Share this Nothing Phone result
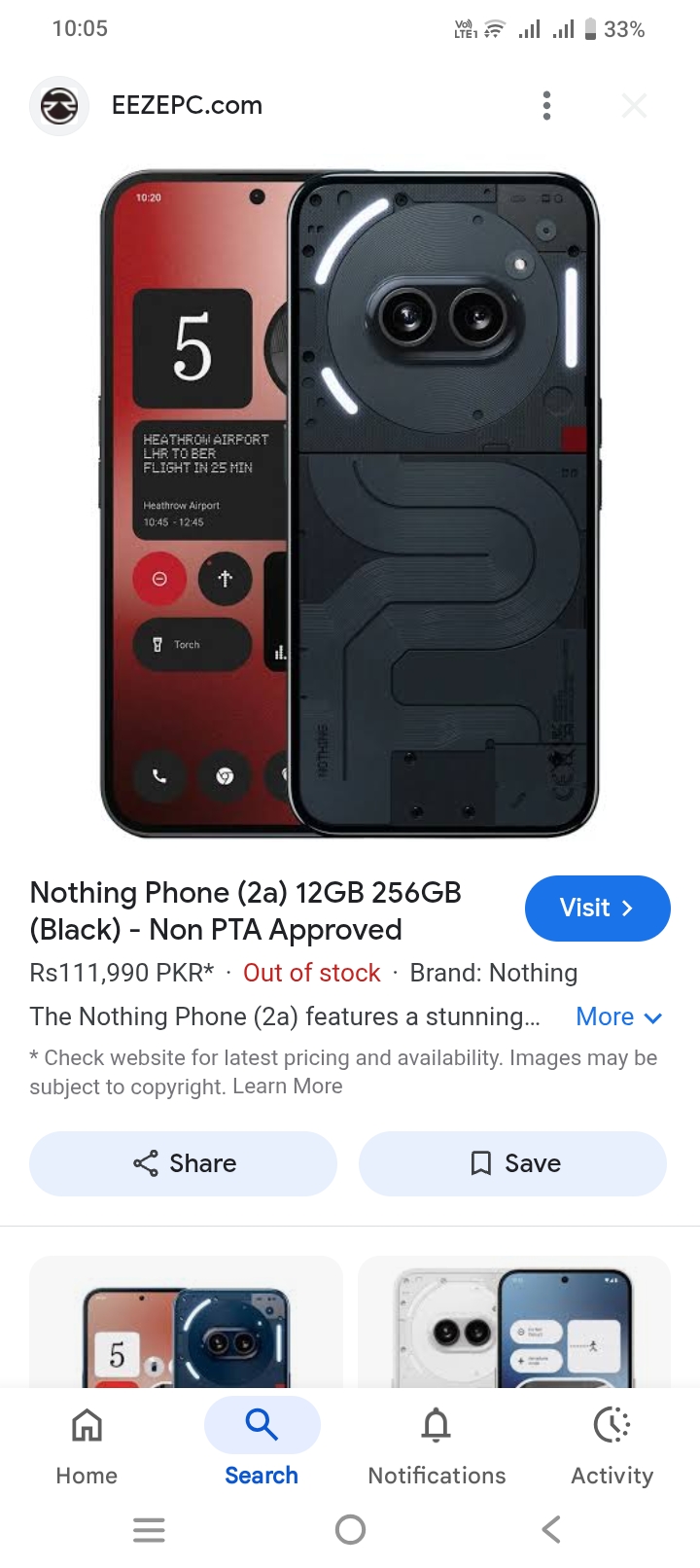700x1568 pixels. (184, 1163)
